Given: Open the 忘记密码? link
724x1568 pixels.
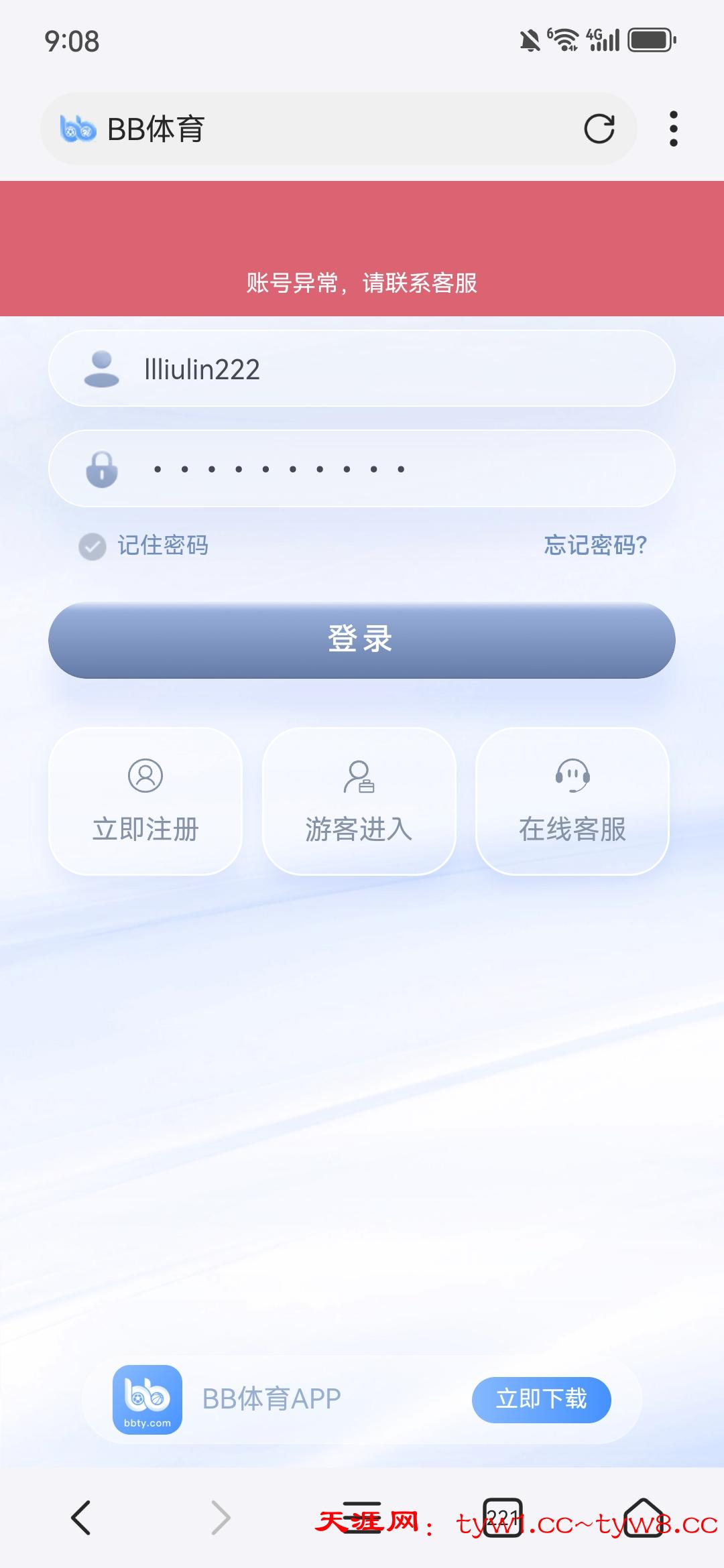Looking at the screenshot, I should (x=595, y=545).
